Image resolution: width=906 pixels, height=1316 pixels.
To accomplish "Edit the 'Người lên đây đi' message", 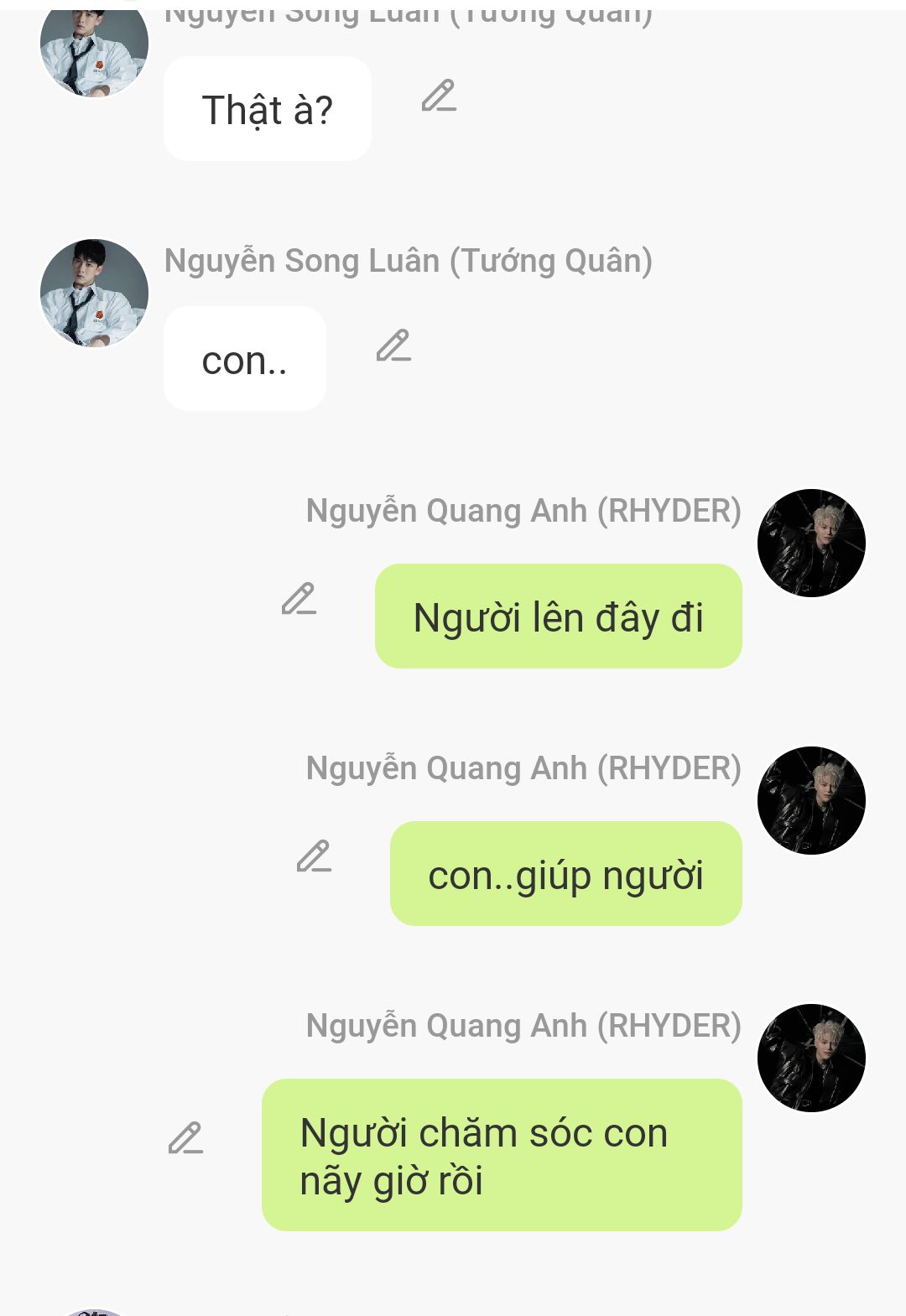I will click(x=299, y=599).
